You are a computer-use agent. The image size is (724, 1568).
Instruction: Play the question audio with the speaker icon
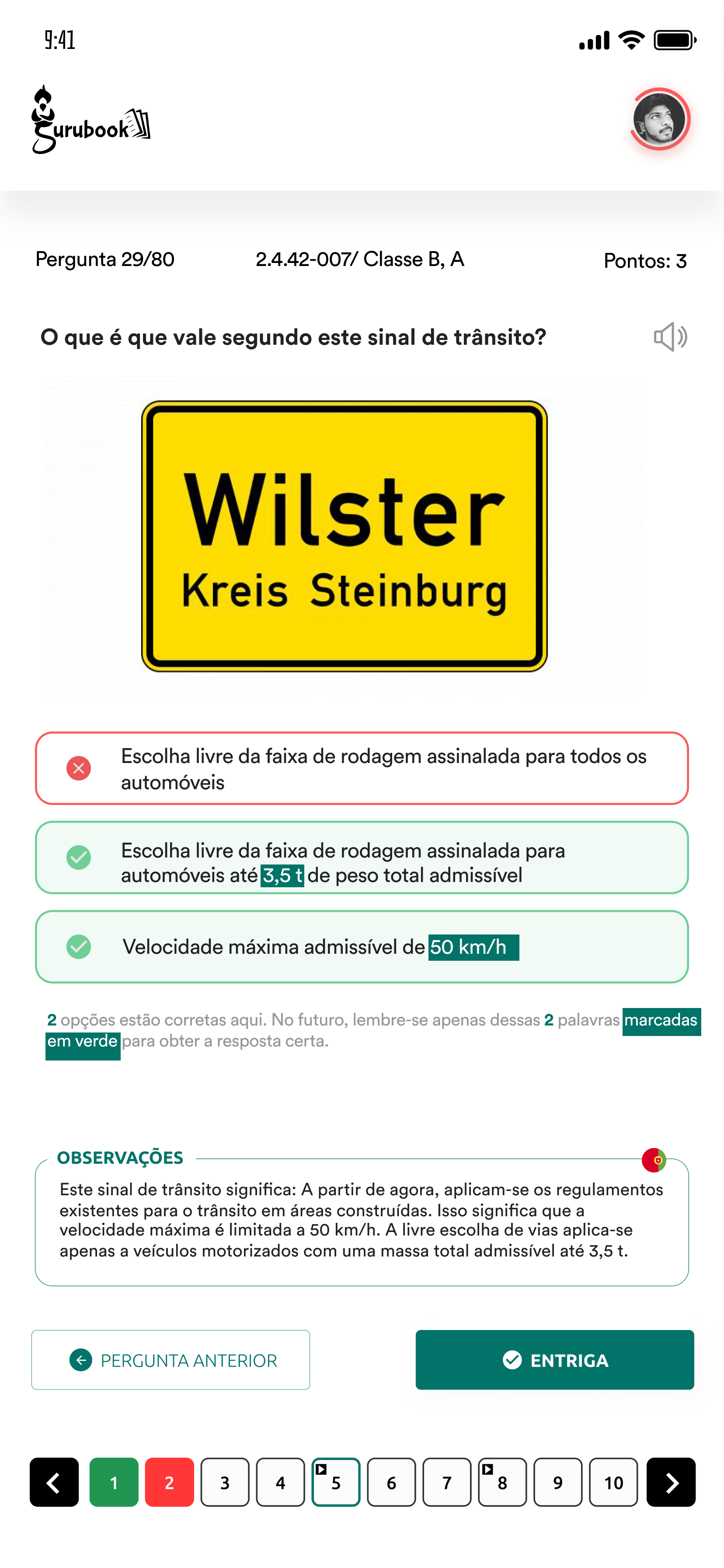click(670, 336)
